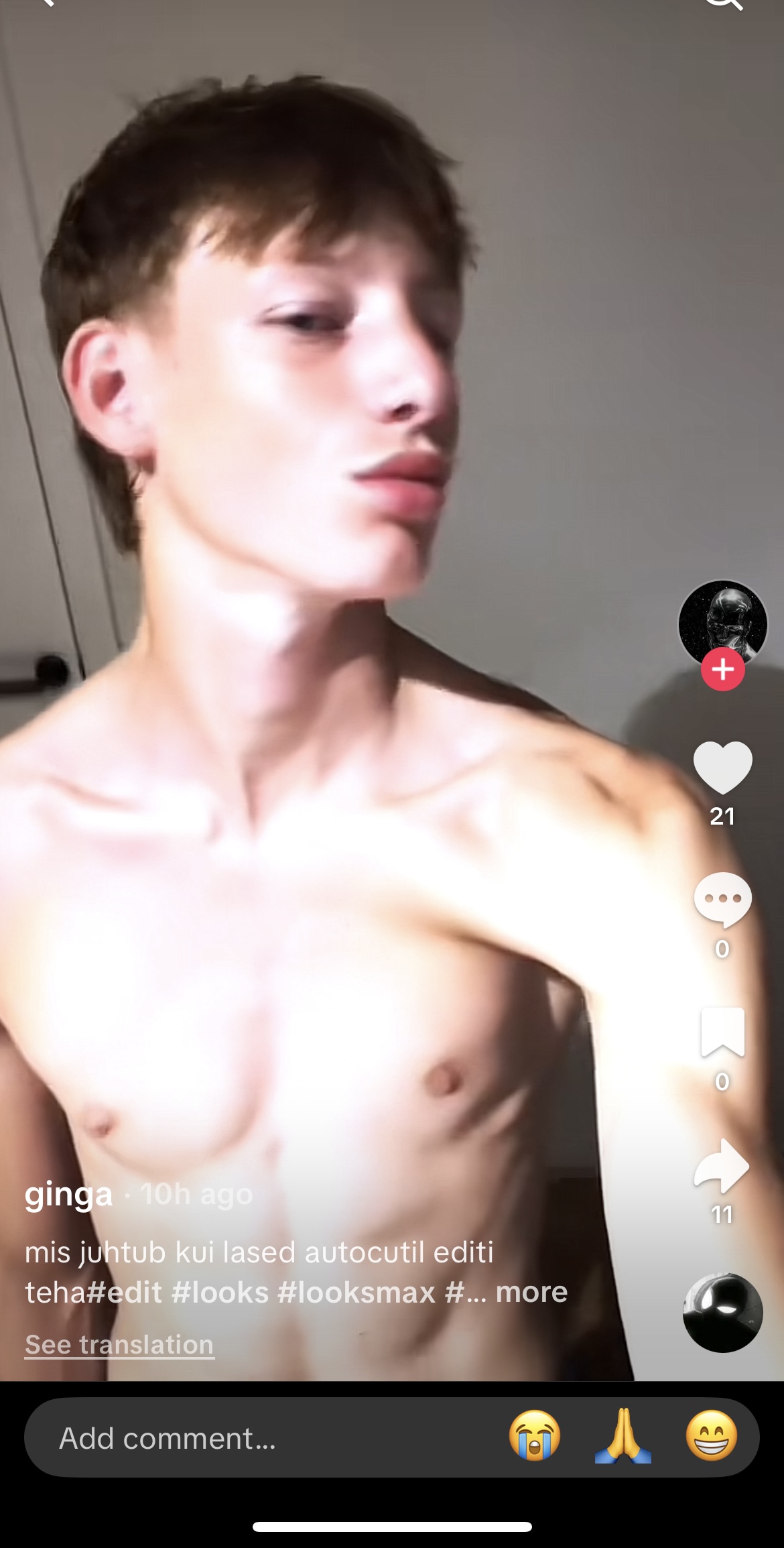Tap the Add comment field
The width and height of the screenshot is (784, 1548).
pos(268,1437)
